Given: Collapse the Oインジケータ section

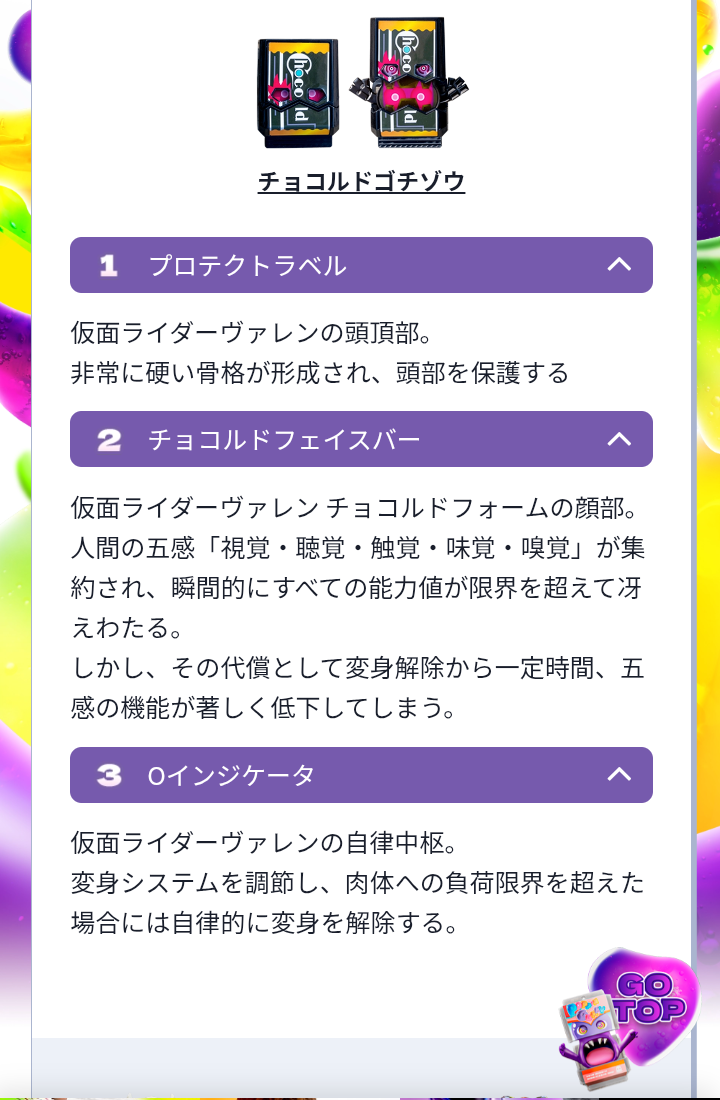Looking at the screenshot, I should [619, 775].
